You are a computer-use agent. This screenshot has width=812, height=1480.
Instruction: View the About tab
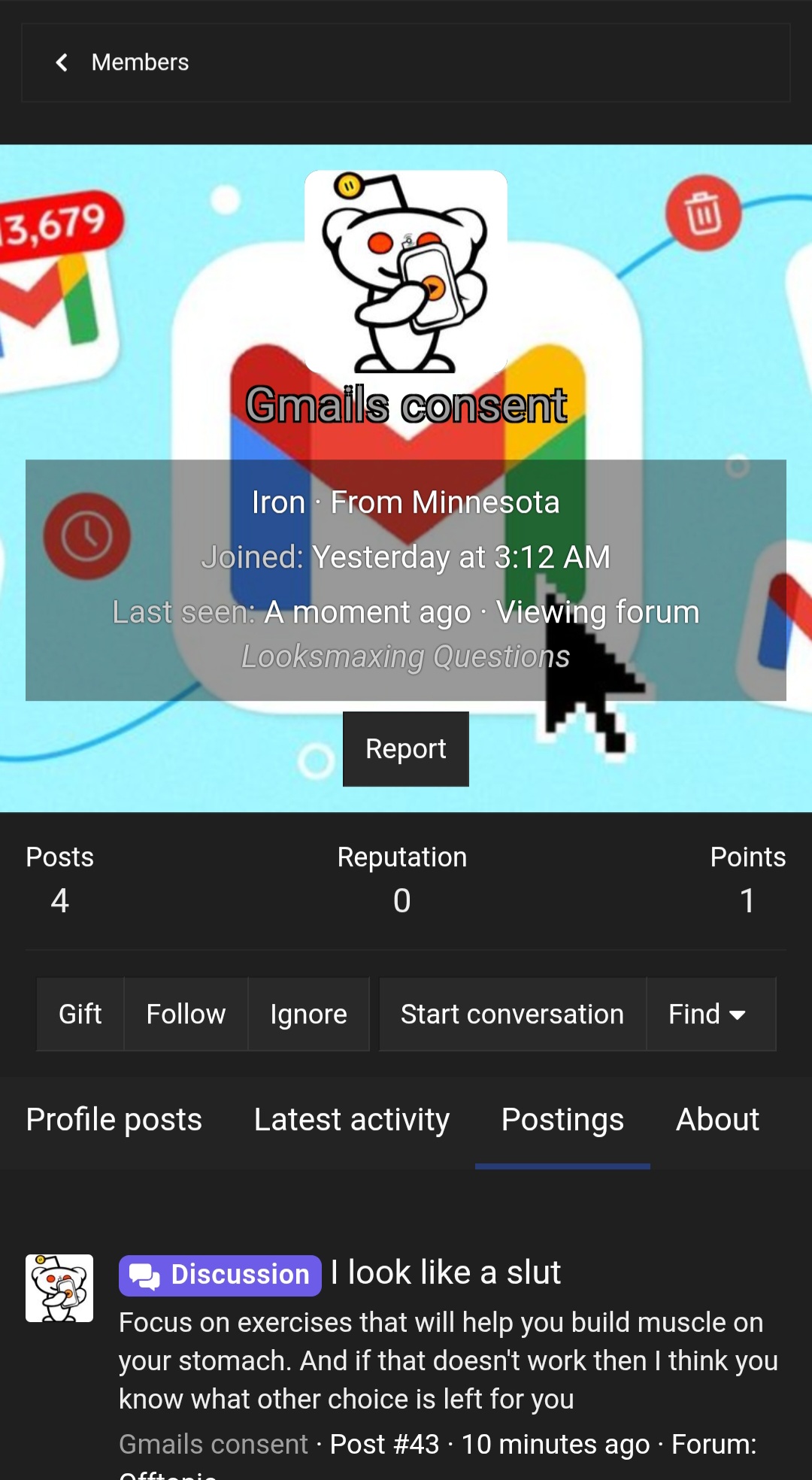click(x=717, y=1120)
